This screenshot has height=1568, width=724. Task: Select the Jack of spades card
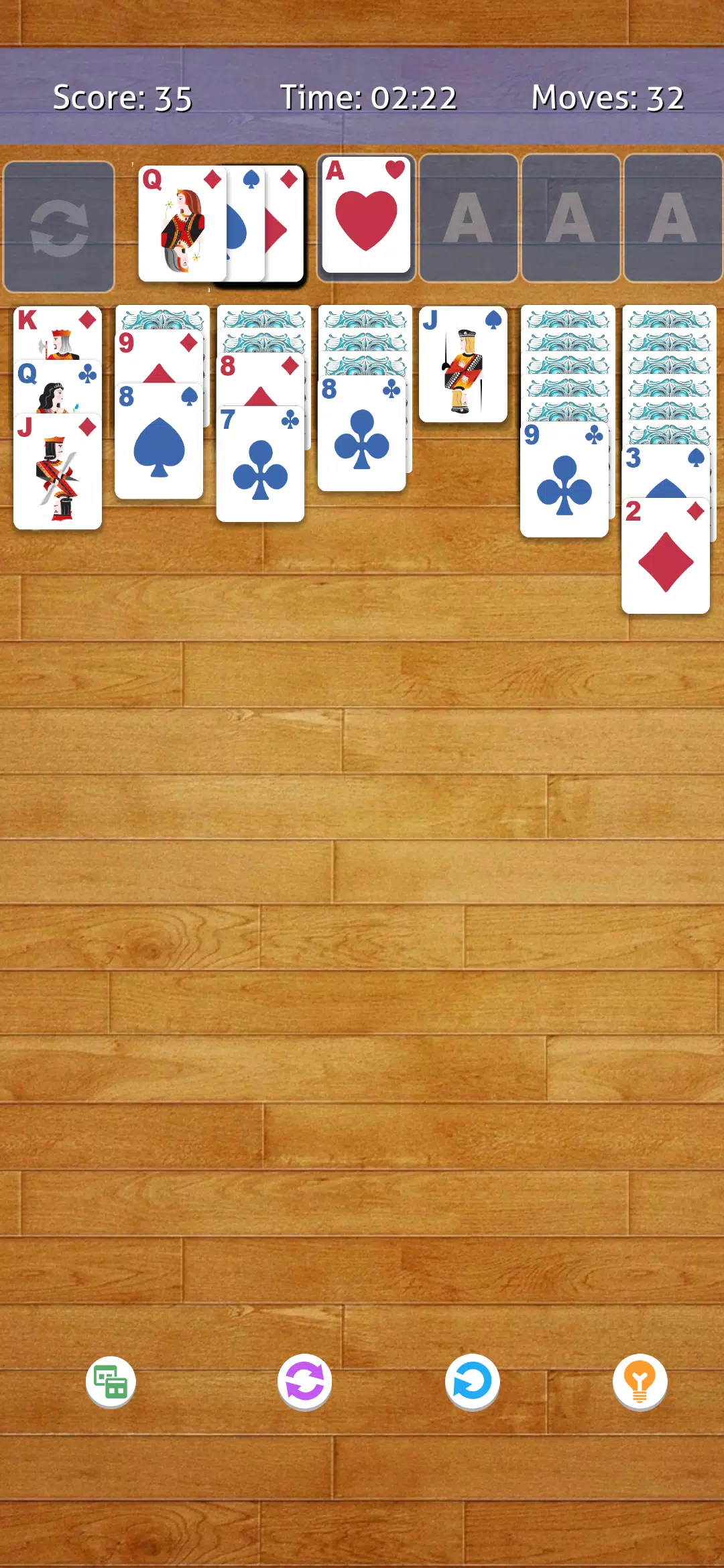(x=463, y=365)
